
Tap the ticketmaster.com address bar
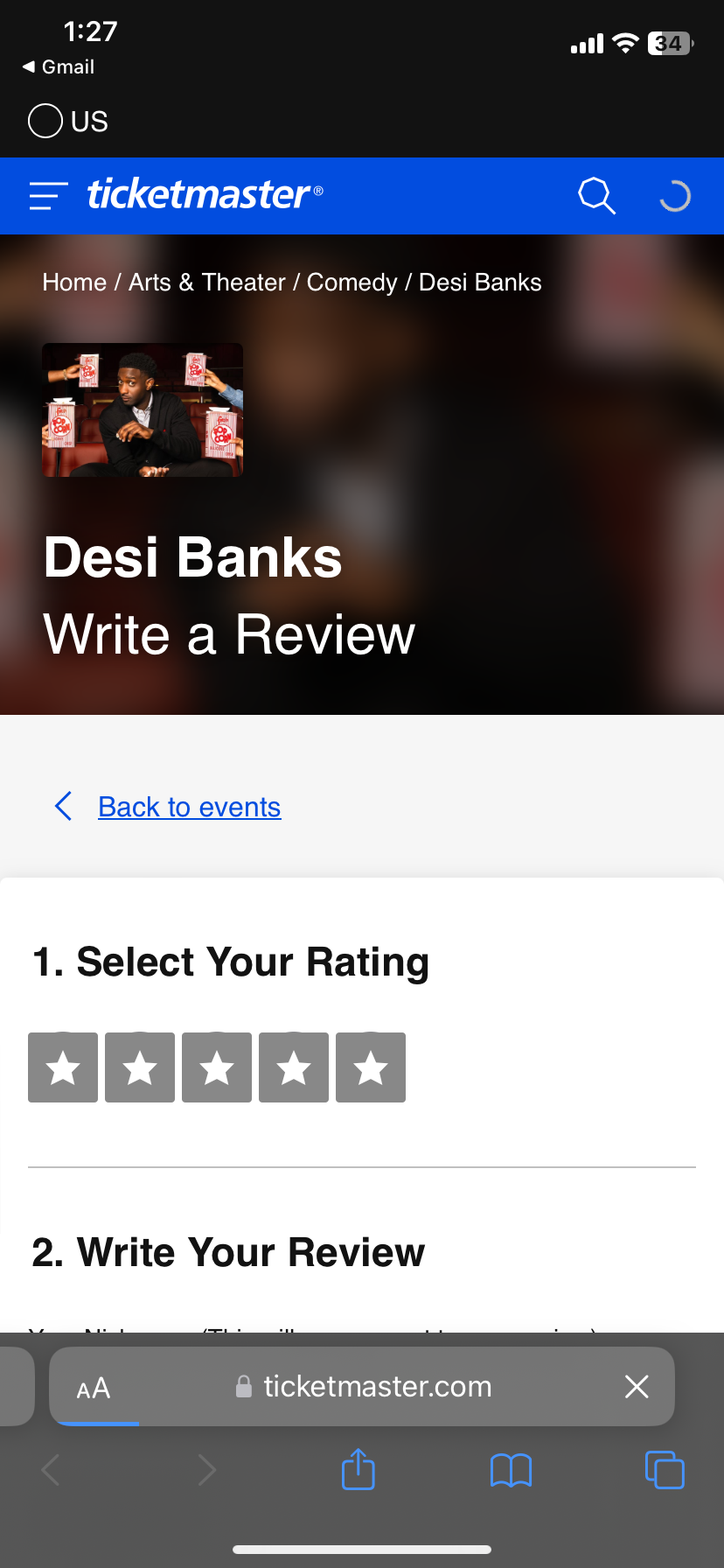click(362, 1386)
